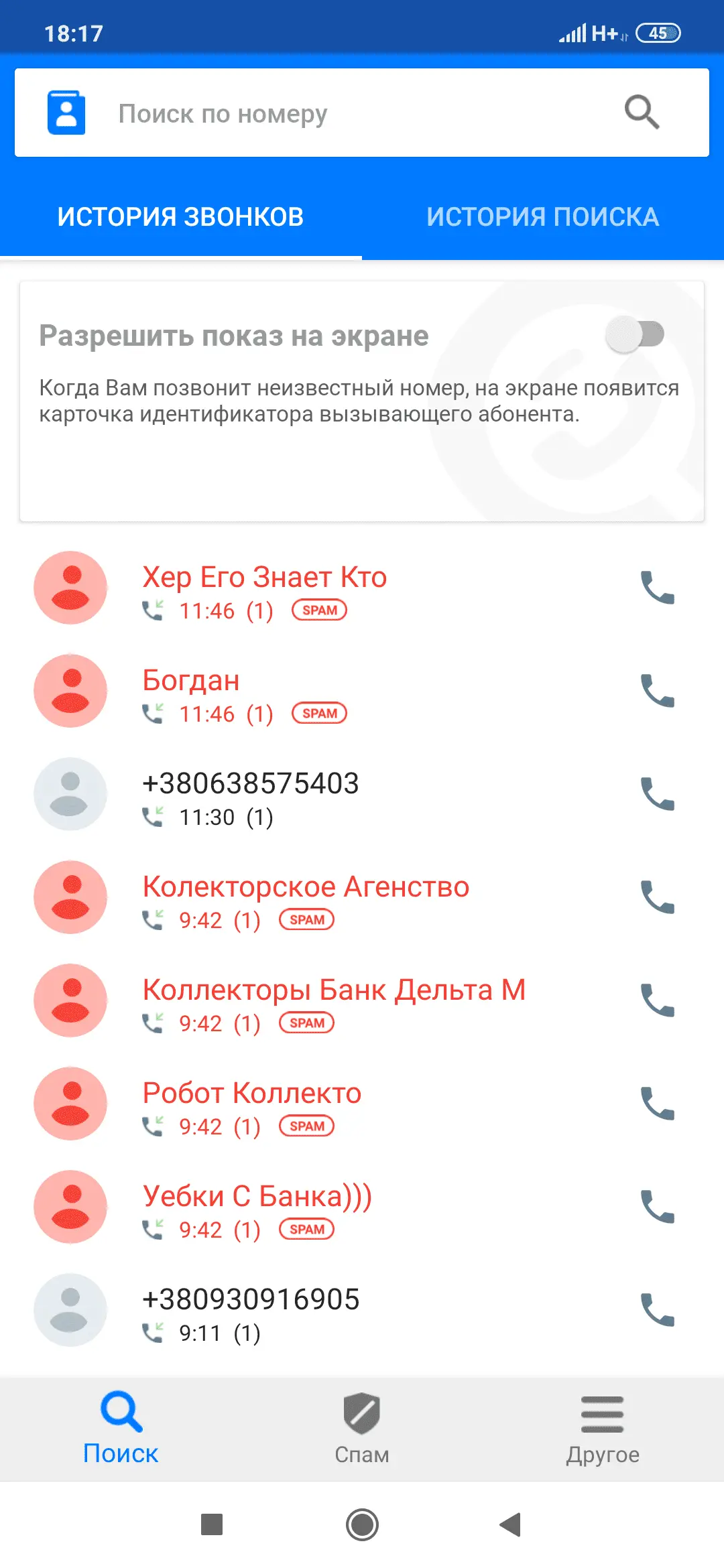Open the Другое menu tab
Screen dimensions: 724x1568
click(x=602, y=1428)
